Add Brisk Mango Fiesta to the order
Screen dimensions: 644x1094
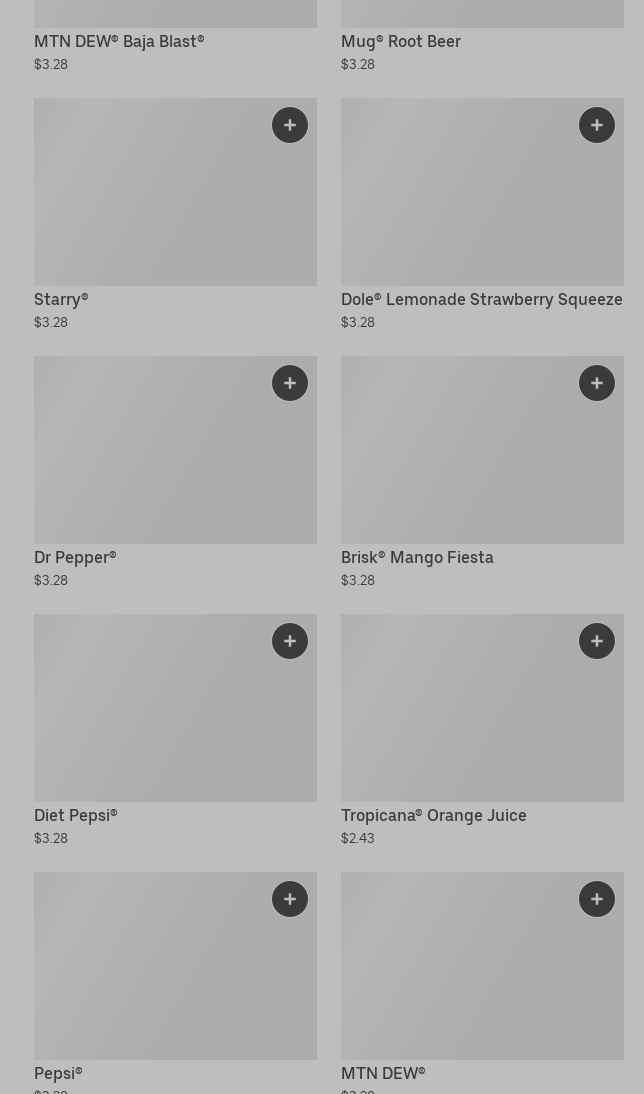(597, 383)
